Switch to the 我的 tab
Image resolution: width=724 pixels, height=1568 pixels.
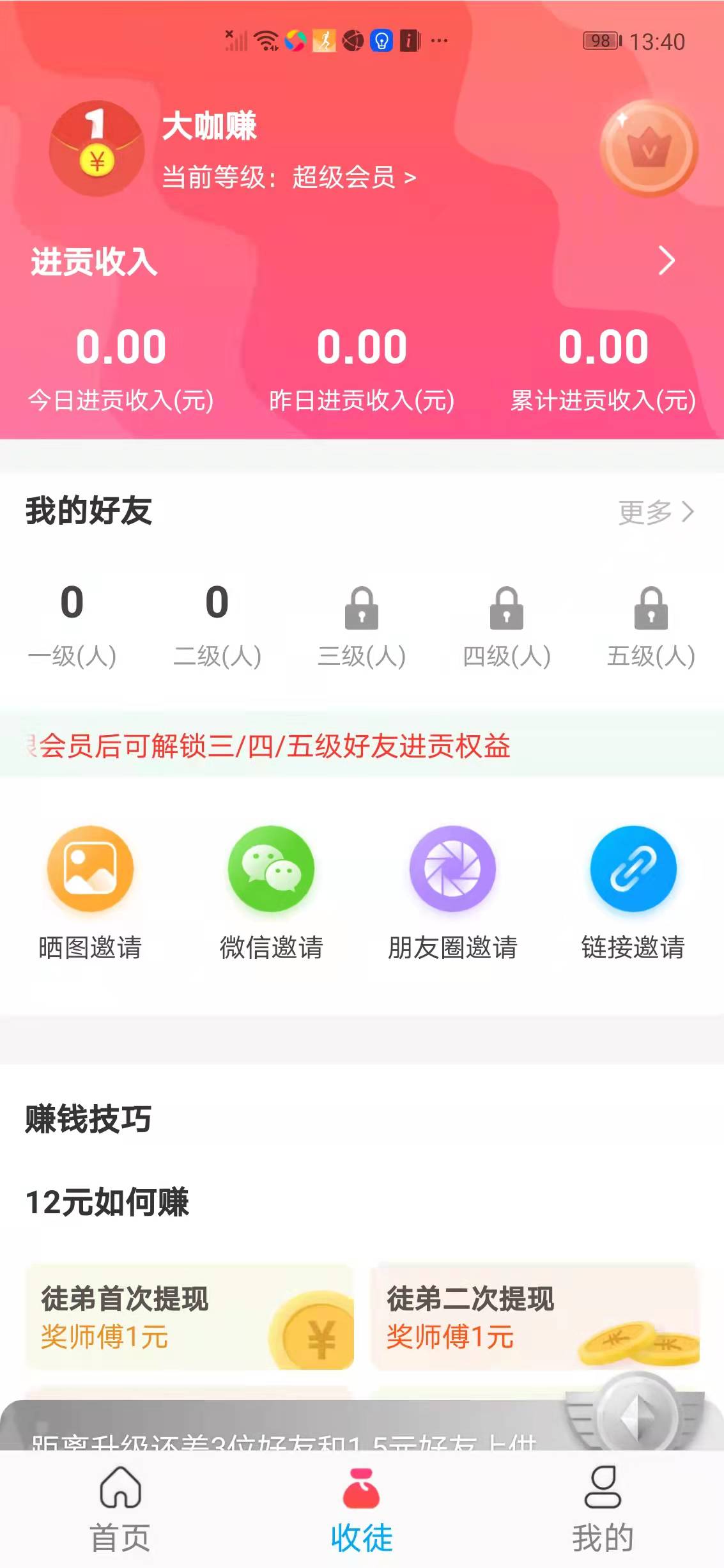pyautogui.click(x=602, y=1509)
